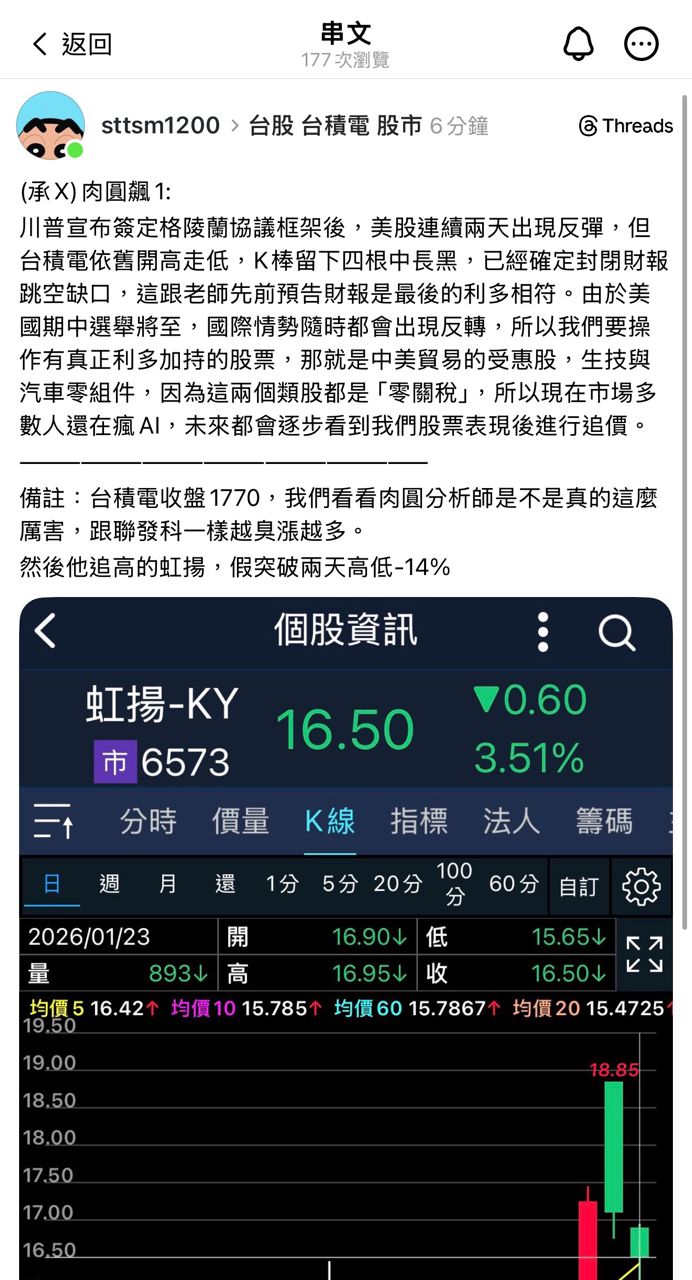Open sttsm1200's profile avatar
This screenshot has height=1280, width=692.
pos(50,125)
